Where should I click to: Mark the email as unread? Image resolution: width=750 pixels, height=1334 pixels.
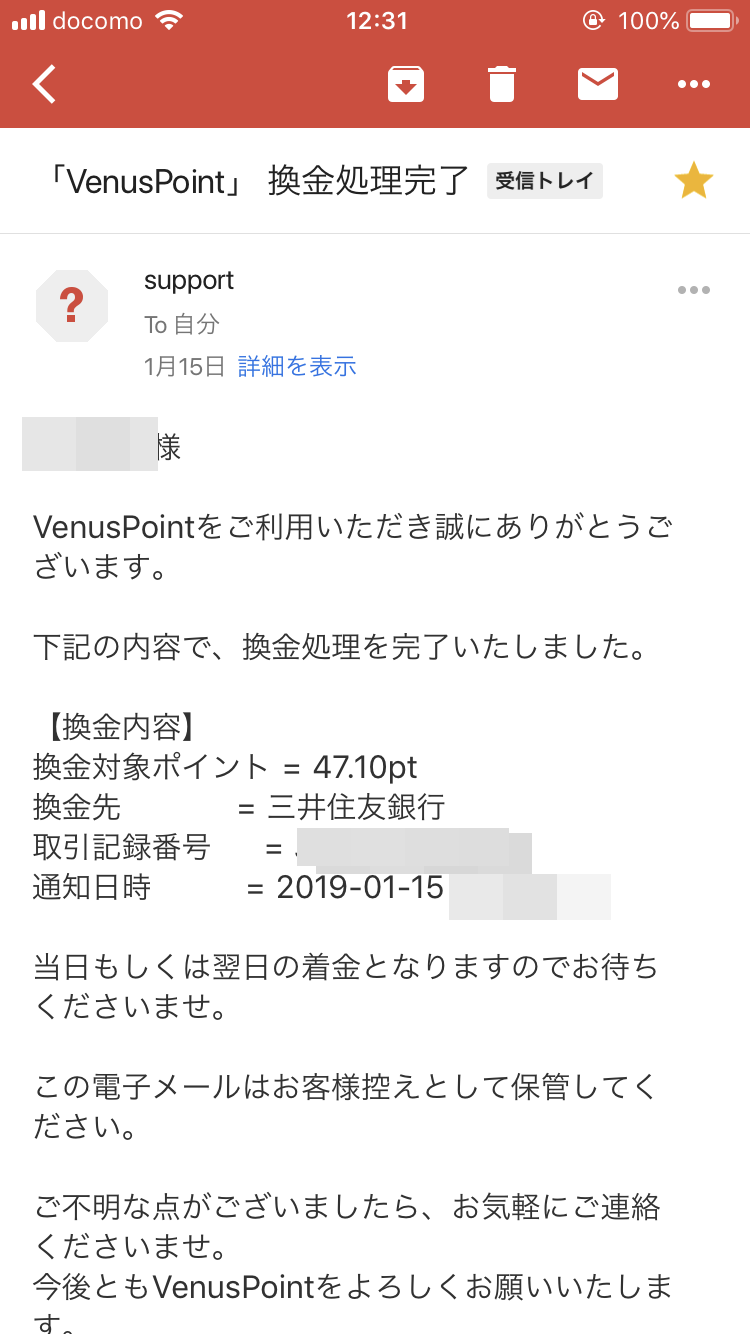point(598,84)
